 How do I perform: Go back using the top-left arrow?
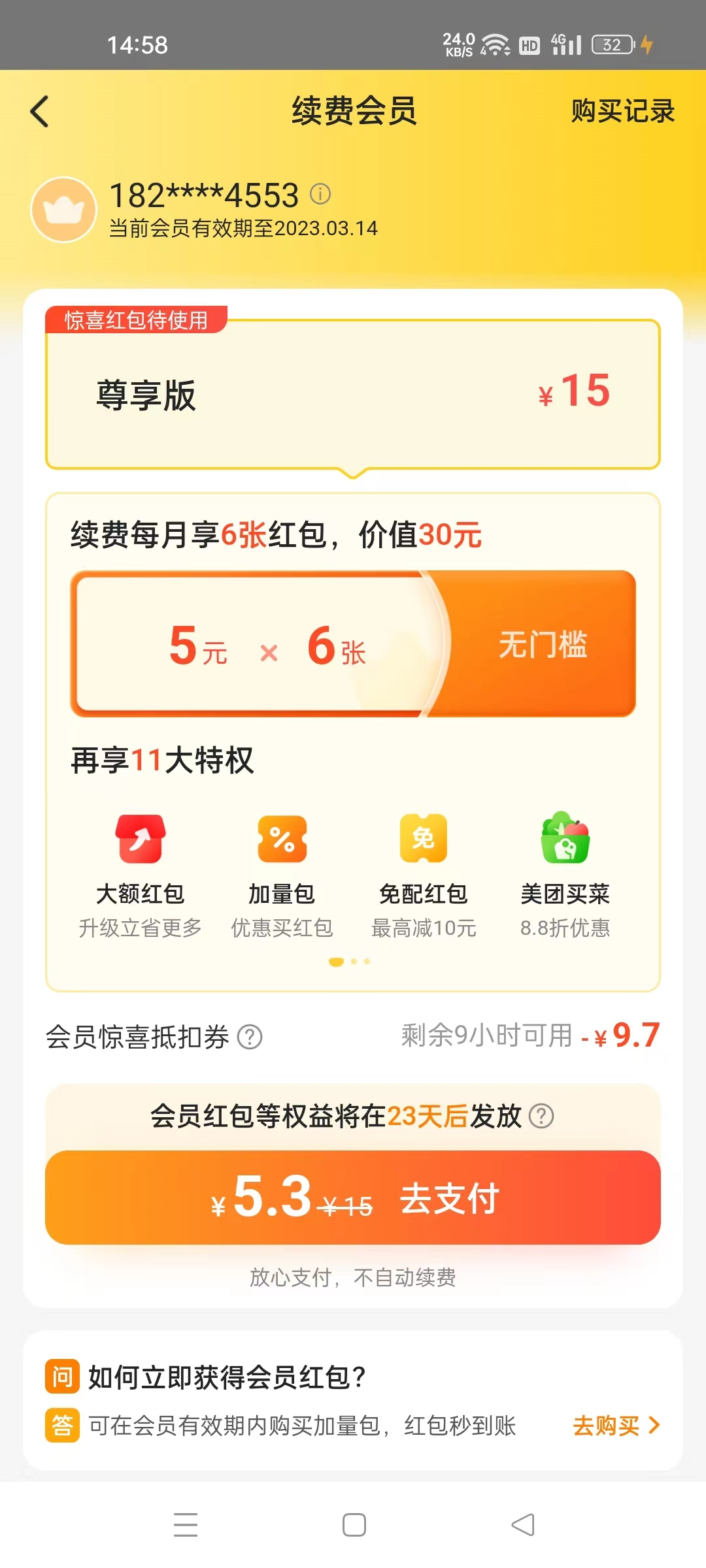tap(40, 111)
